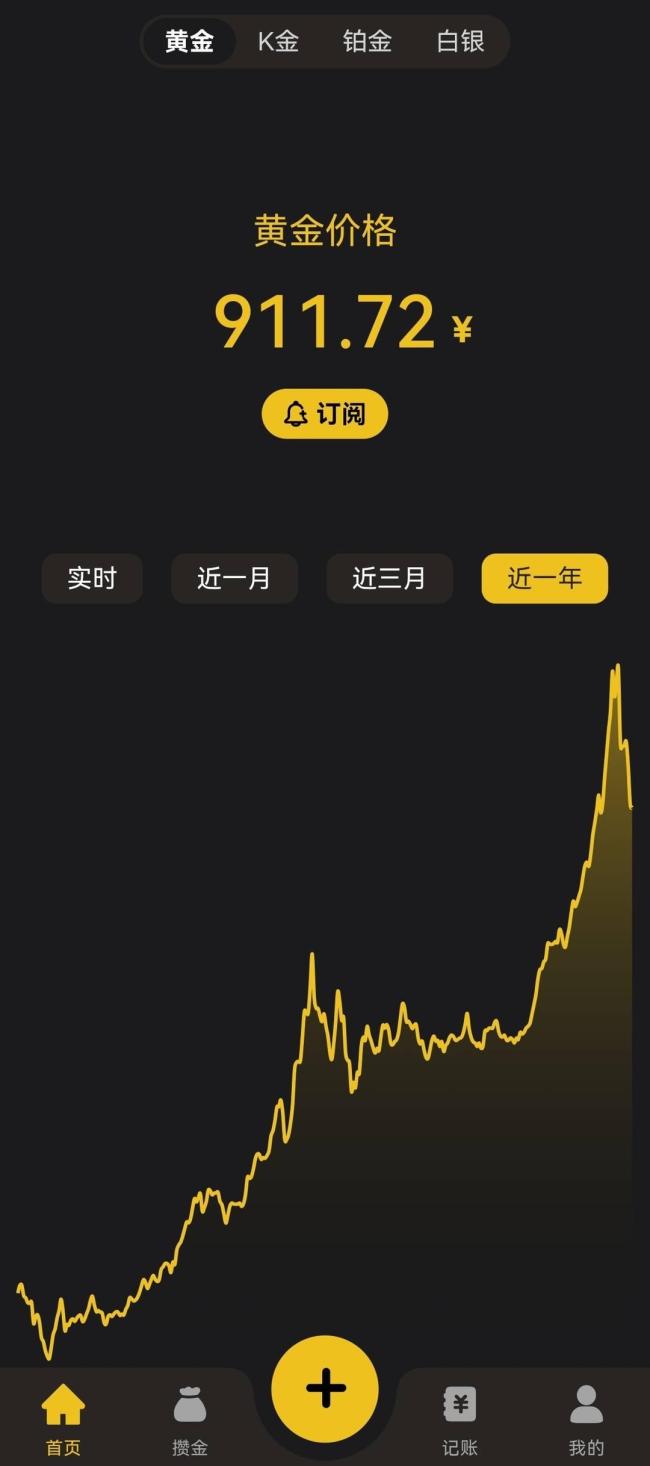
Task: Select the 近一年 chart range
Action: [544, 578]
